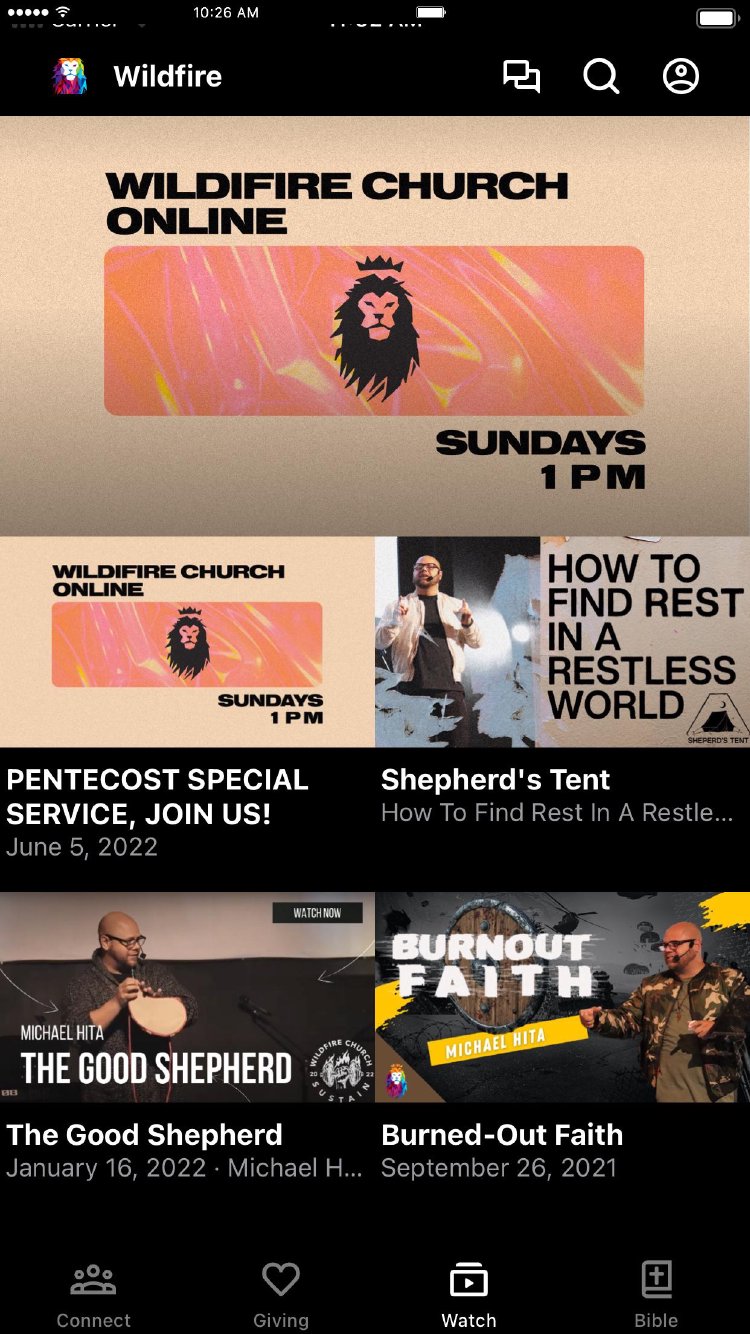Open the chat messages icon
Viewport: 750px width, 1334px height.
(521, 77)
